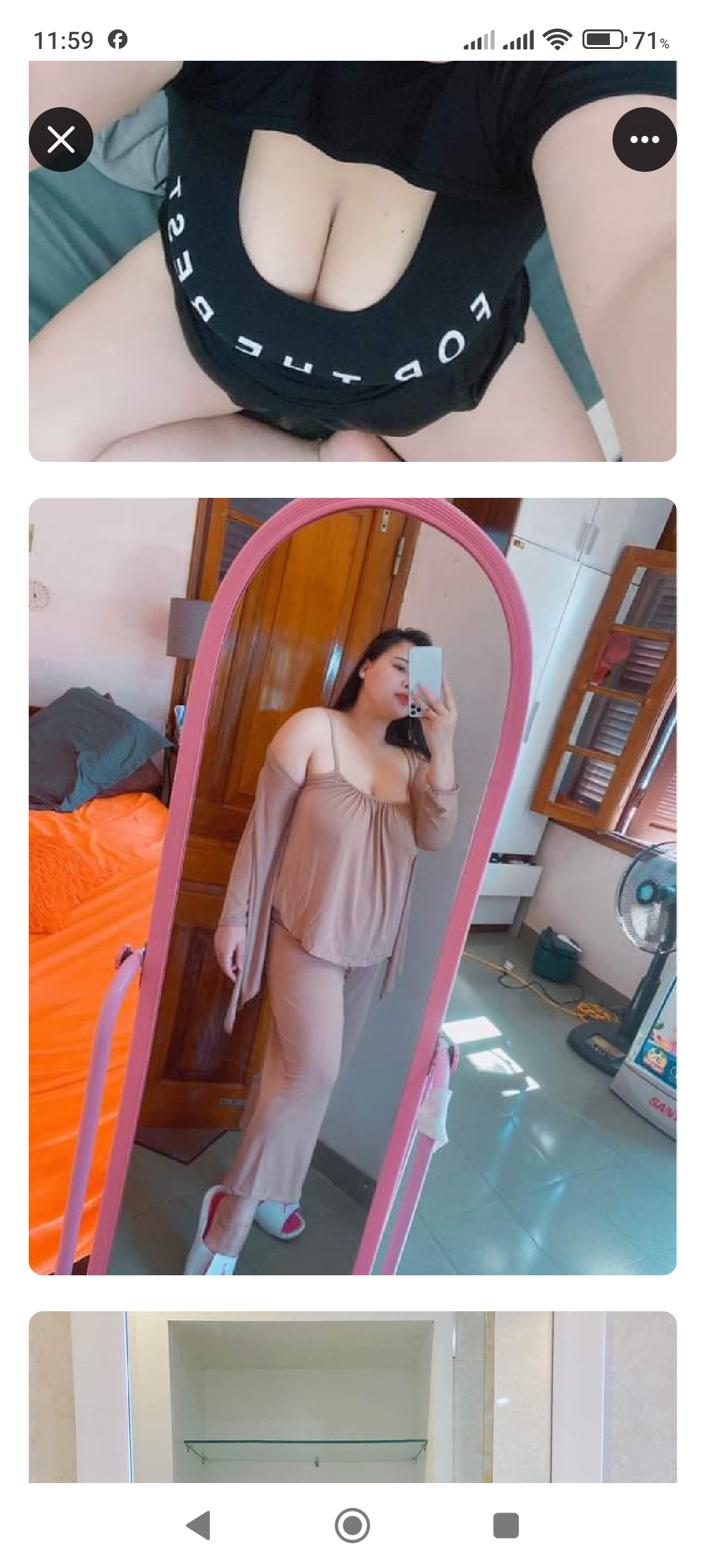Open the pink mirror selfie photo

352,885
